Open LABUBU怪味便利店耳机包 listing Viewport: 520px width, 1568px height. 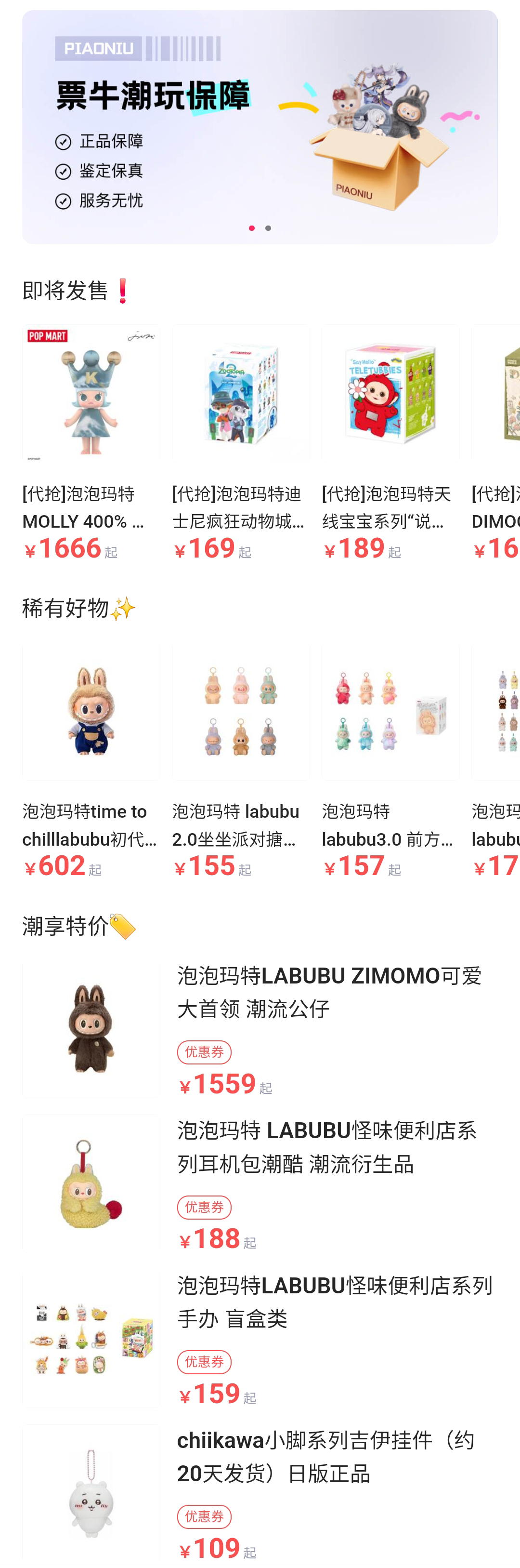[328, 1147]
